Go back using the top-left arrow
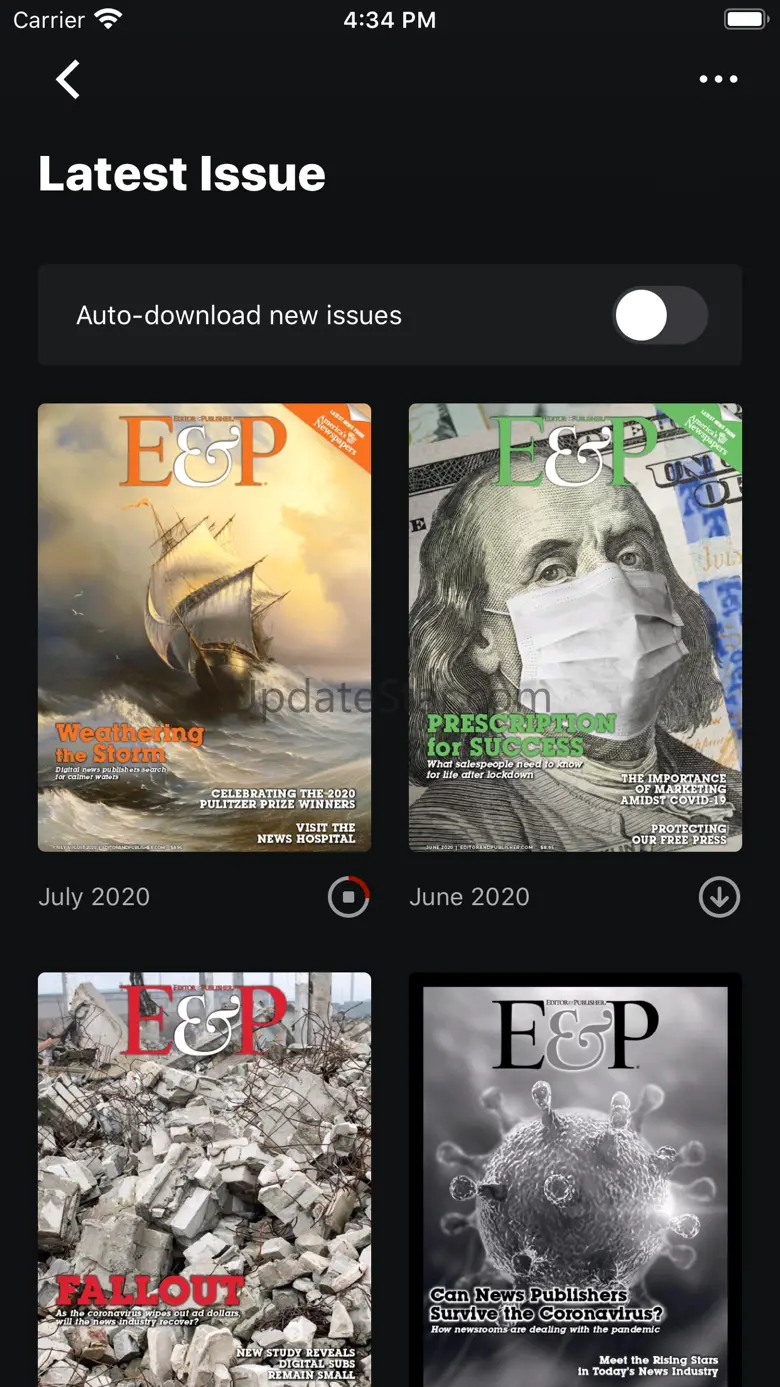The width and height of the screenshot is (780, 1387). [x=68, y=80]
